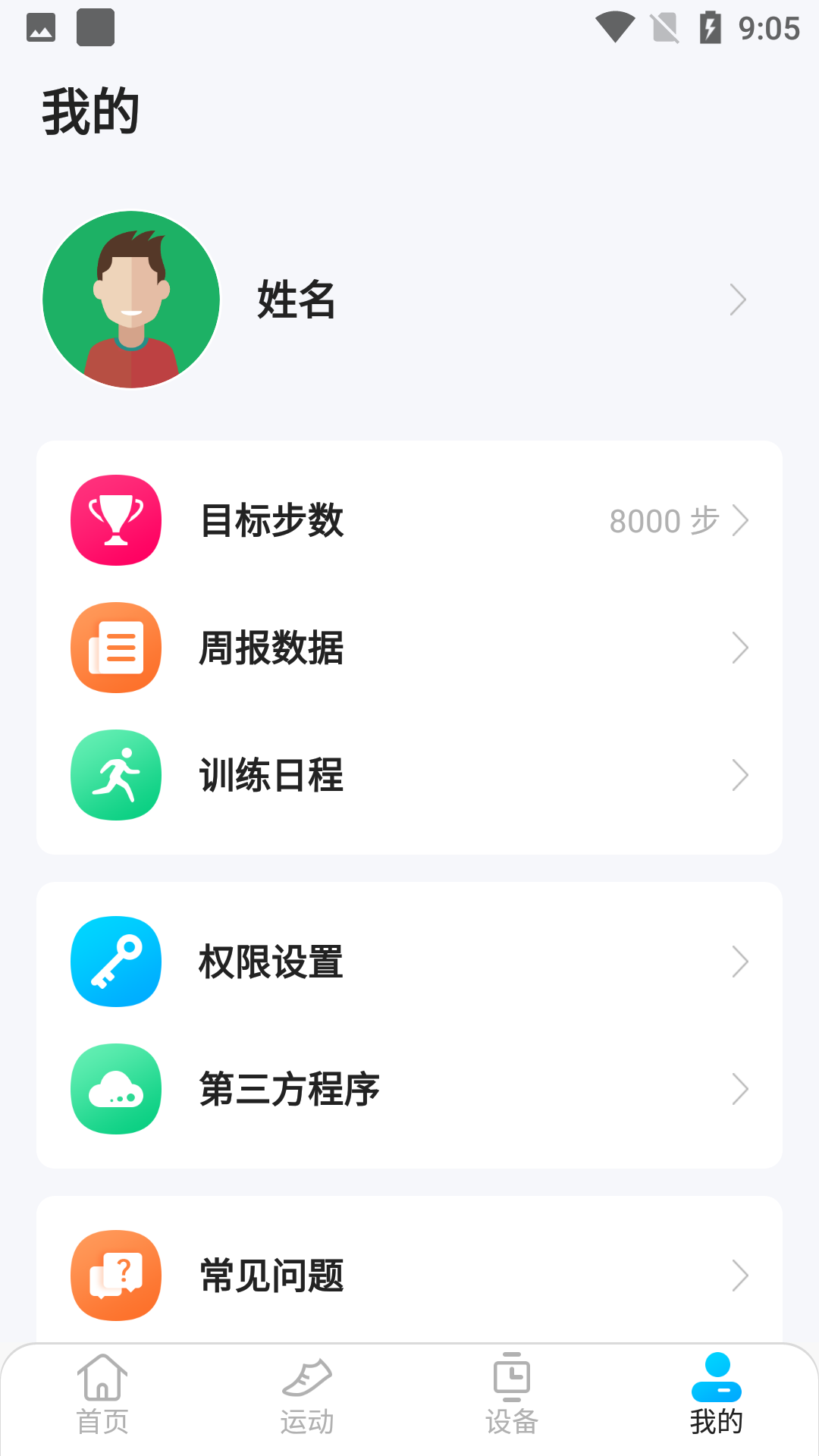Switch to the 设备 device tab
Image resolution: width=819 pixels, height=1456 pixels.
click(x=512, y=1395)
